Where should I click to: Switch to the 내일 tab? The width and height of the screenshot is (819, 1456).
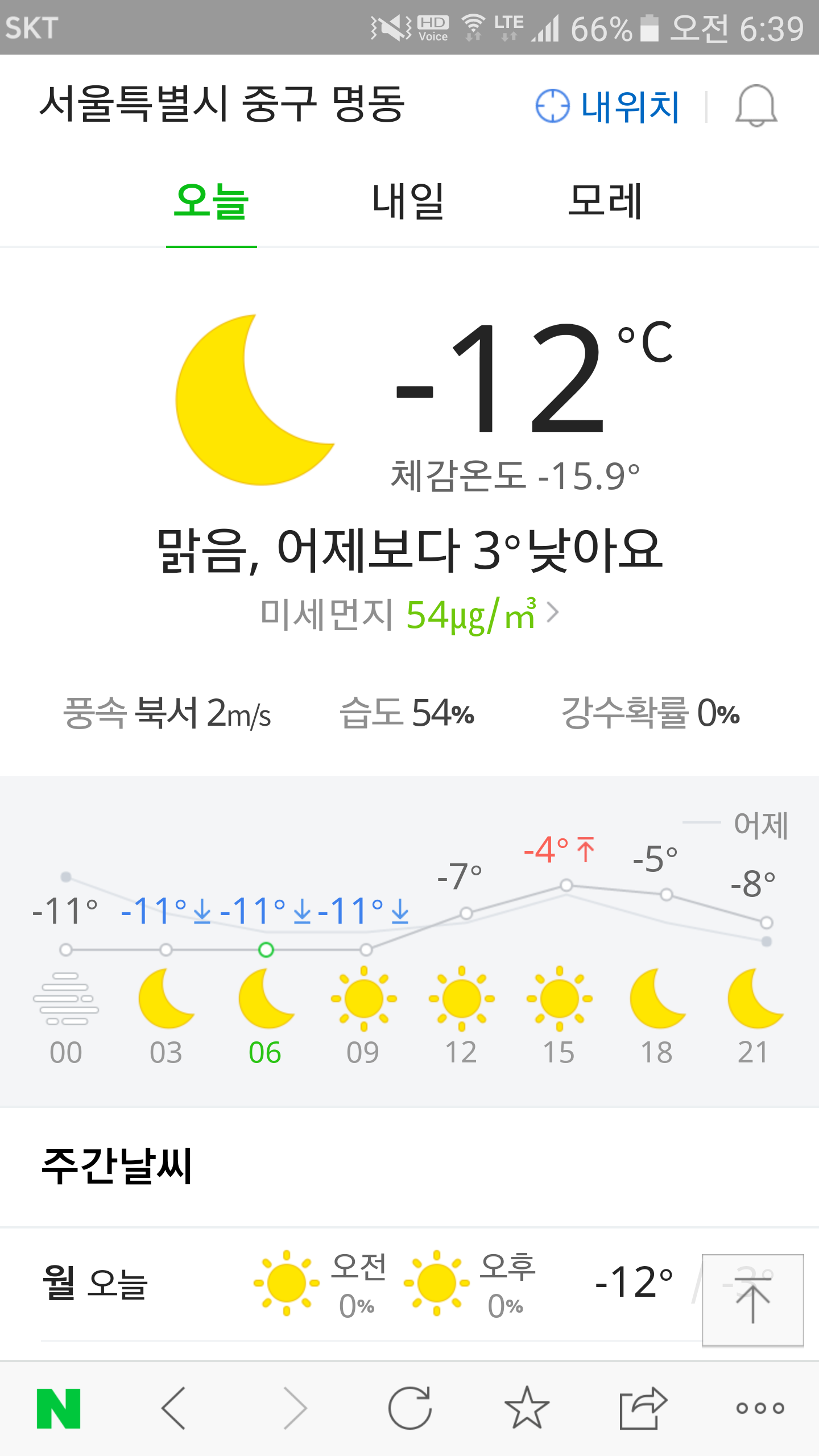tap(408, 202)
